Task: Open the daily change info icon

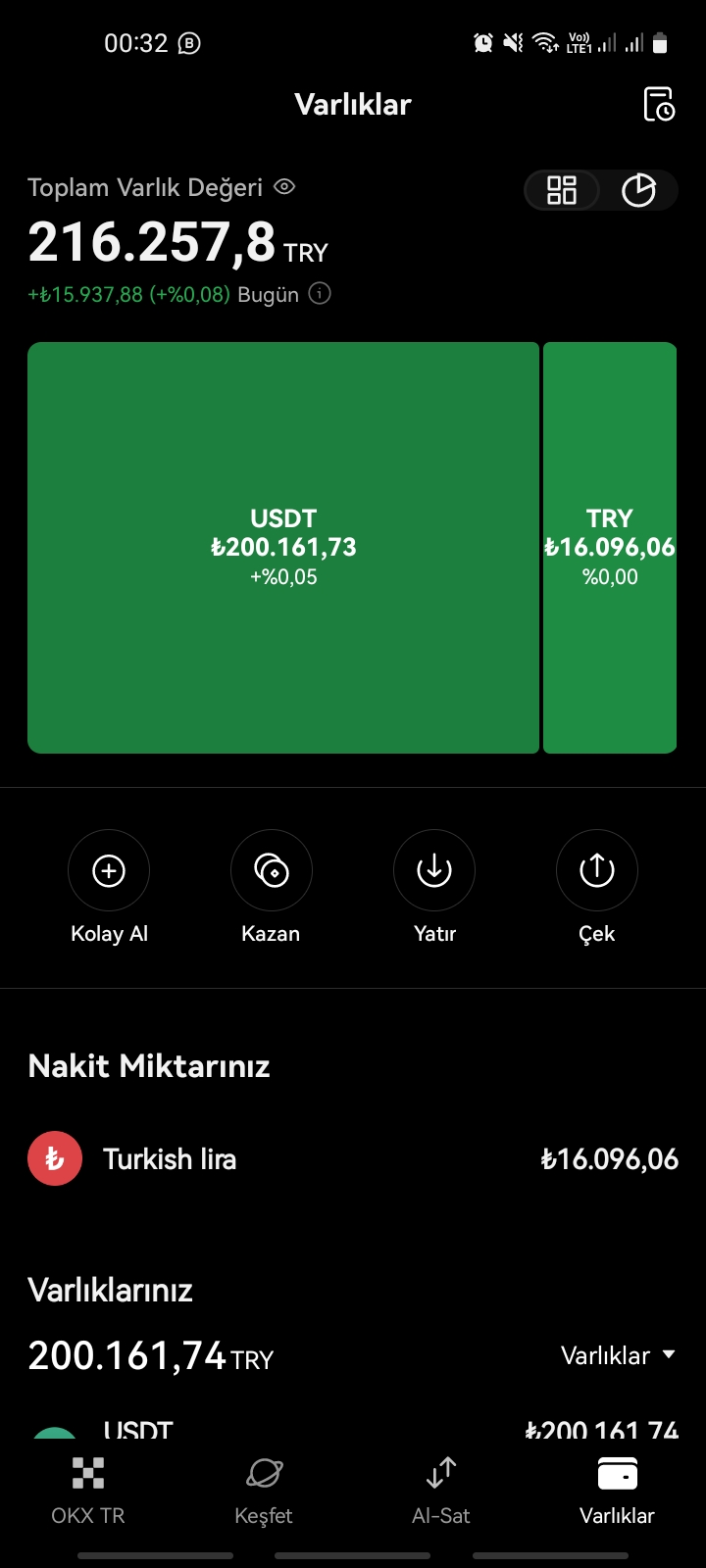Action: pyautogui.click(x=320, y=293)
